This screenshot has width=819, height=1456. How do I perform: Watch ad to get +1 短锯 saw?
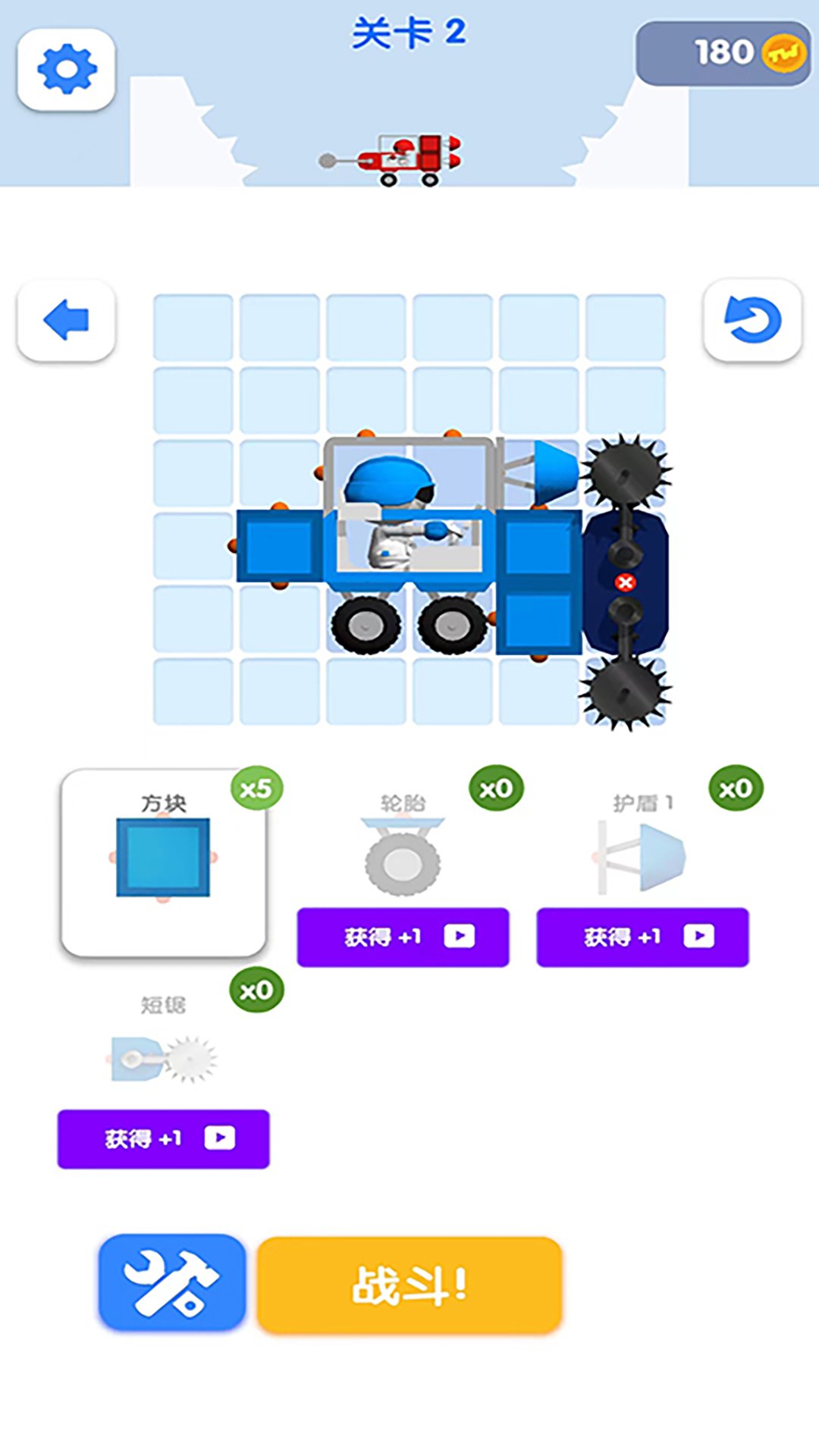[x=163, y=1139]
